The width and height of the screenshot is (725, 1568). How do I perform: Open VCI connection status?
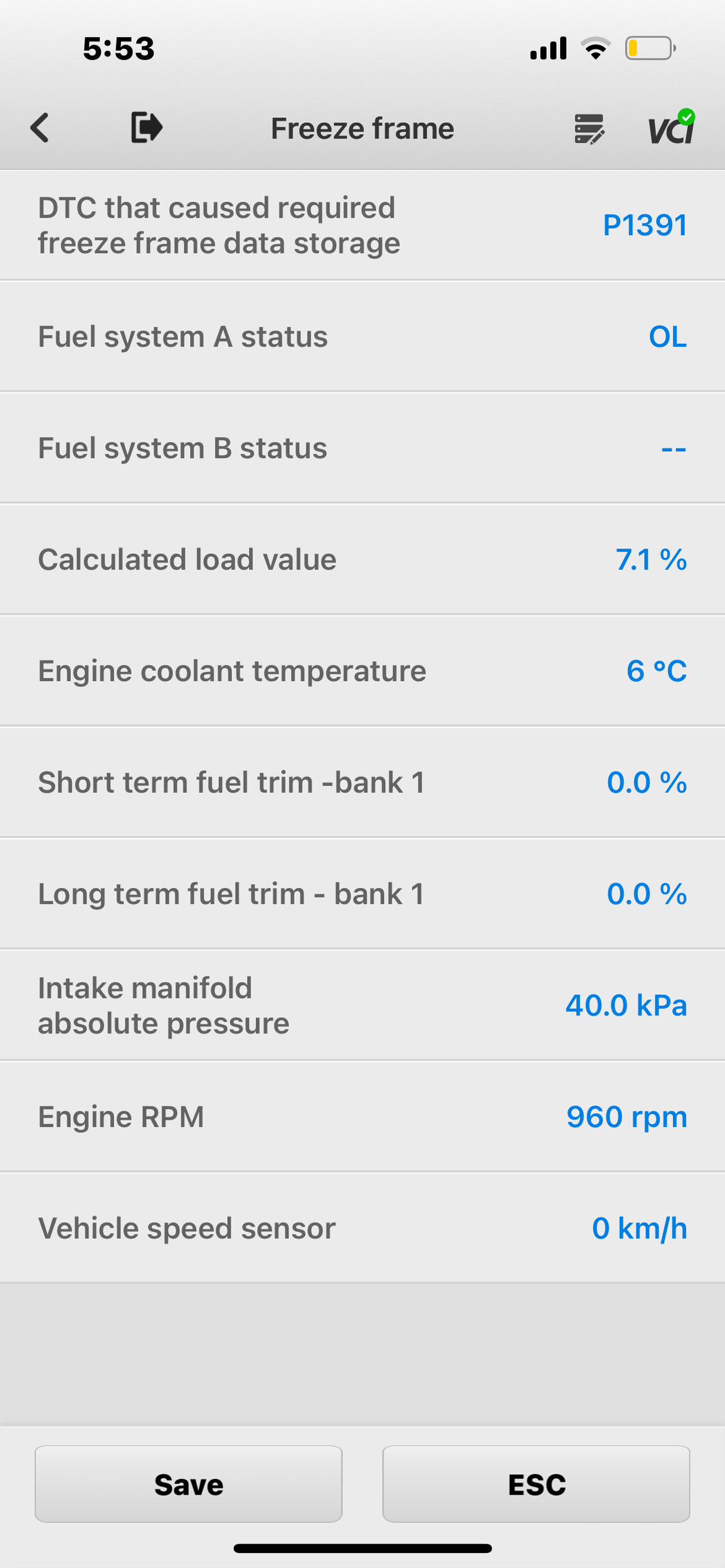[671, 128]
